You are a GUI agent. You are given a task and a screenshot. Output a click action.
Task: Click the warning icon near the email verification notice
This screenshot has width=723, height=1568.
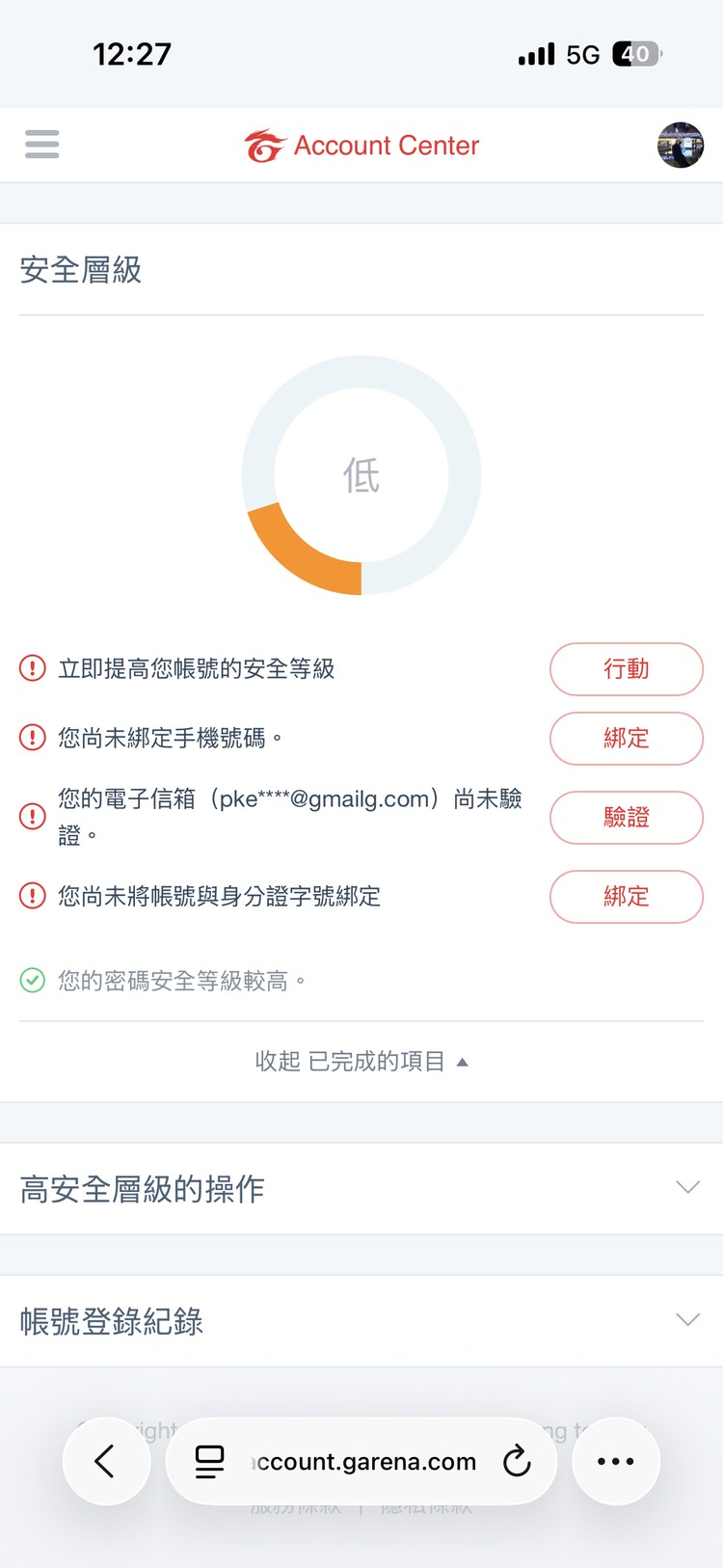tap(32, 817)
